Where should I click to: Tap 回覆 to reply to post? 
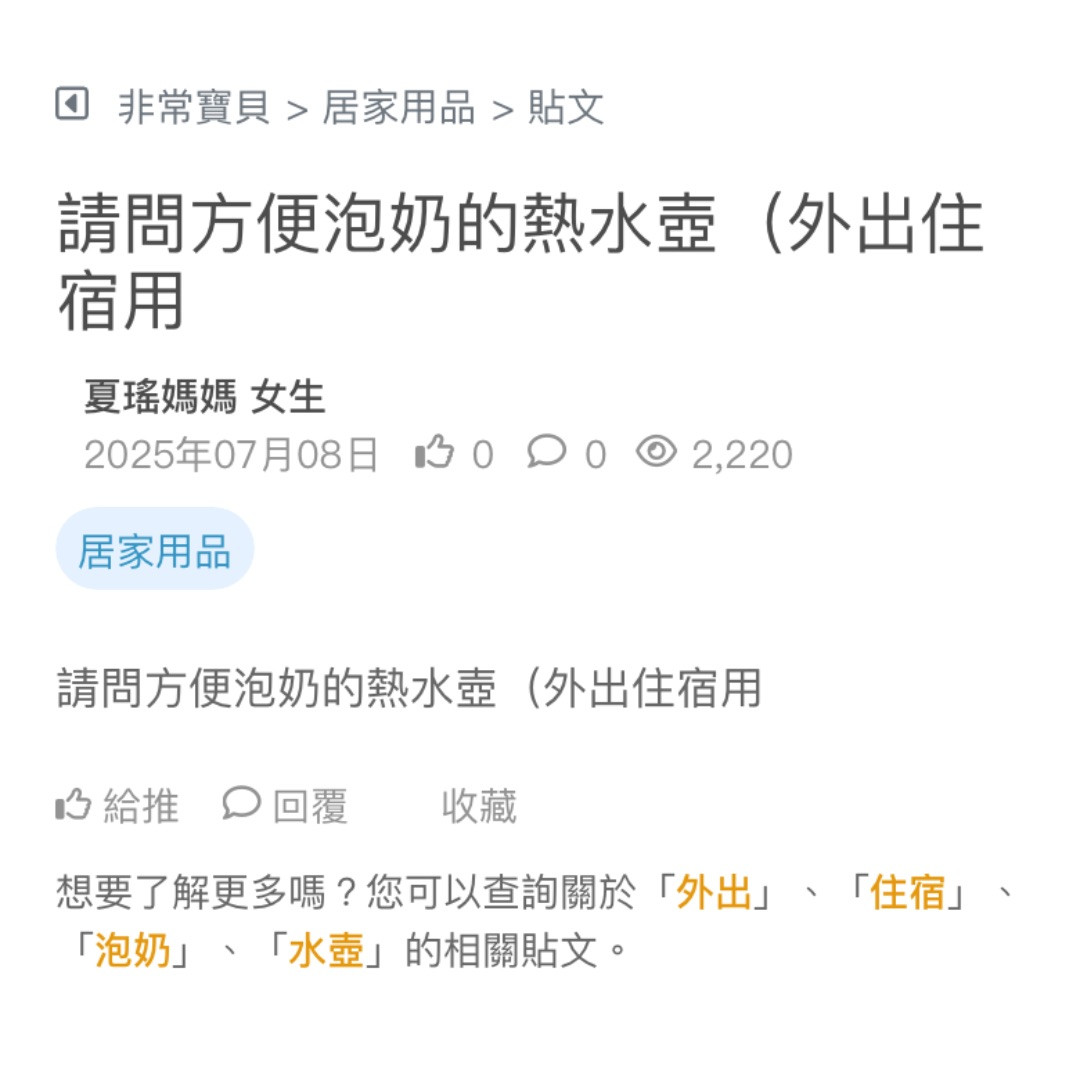[286, 806]
